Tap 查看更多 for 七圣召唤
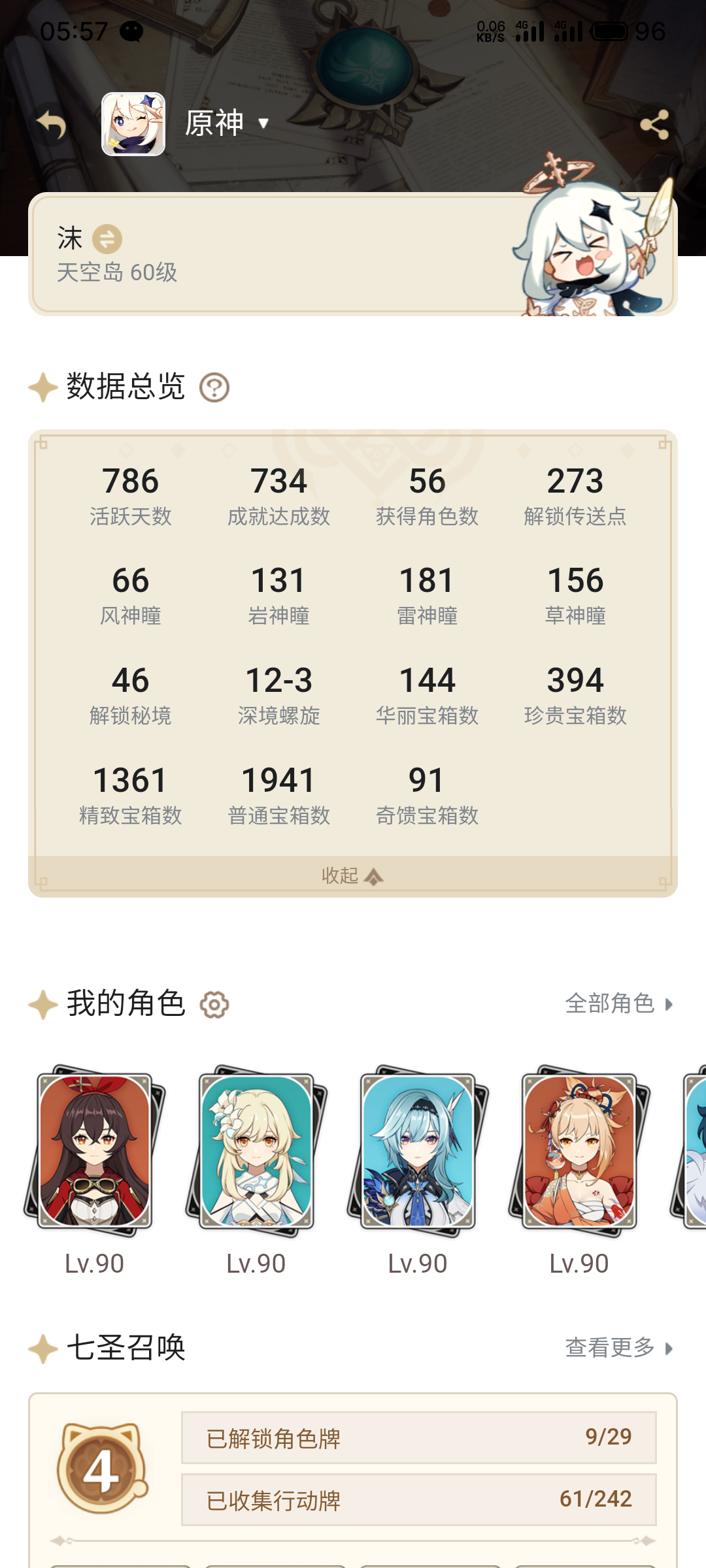This screenshot has height=1568, width=706. point(618,1348)
